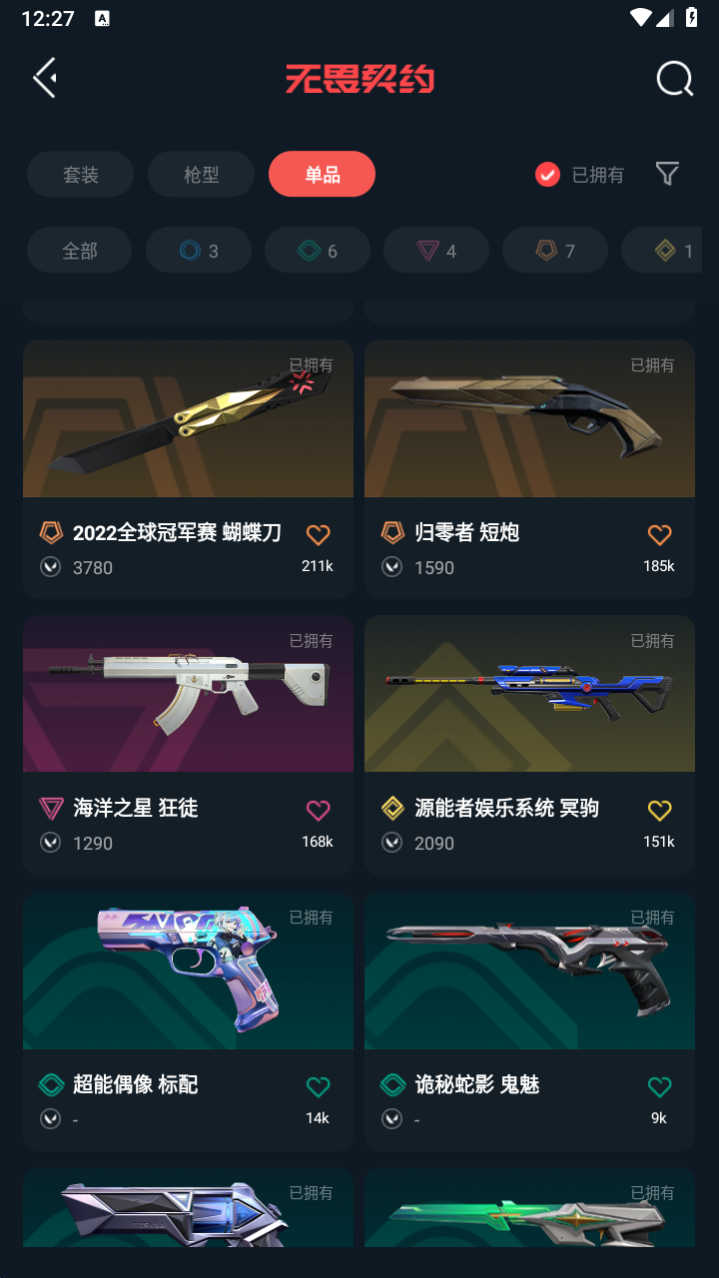Filter by the pink triangle tier chip showing 4

click(436, 250)
